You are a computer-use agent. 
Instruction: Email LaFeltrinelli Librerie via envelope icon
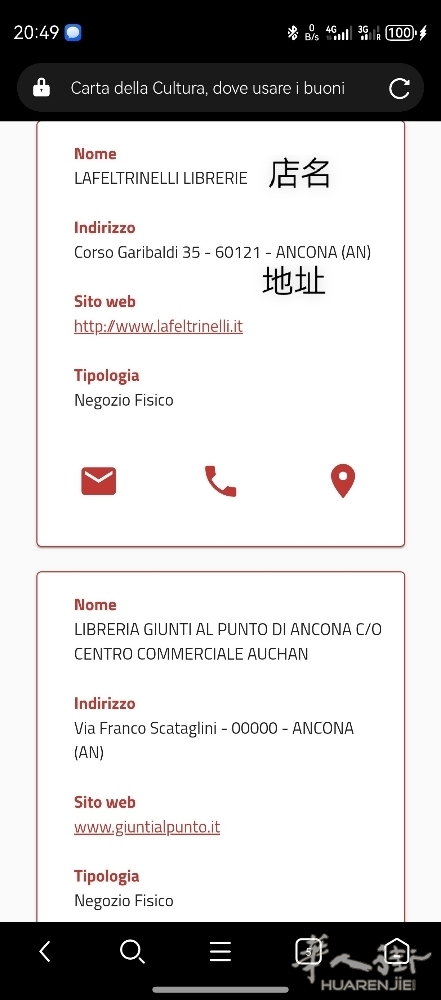[98, 481]
